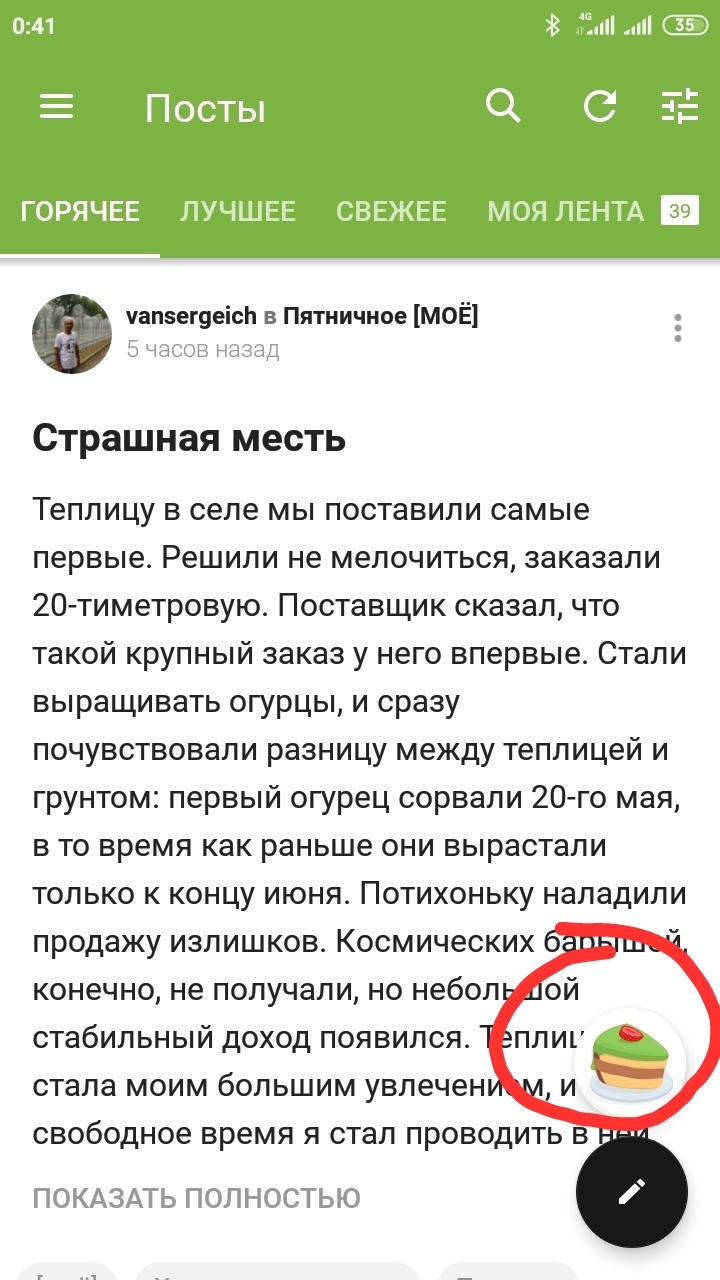The height and width of the screenshot is (1280, 720).
Task: Create a new post with pencil button
Action: pos(632,1191)
